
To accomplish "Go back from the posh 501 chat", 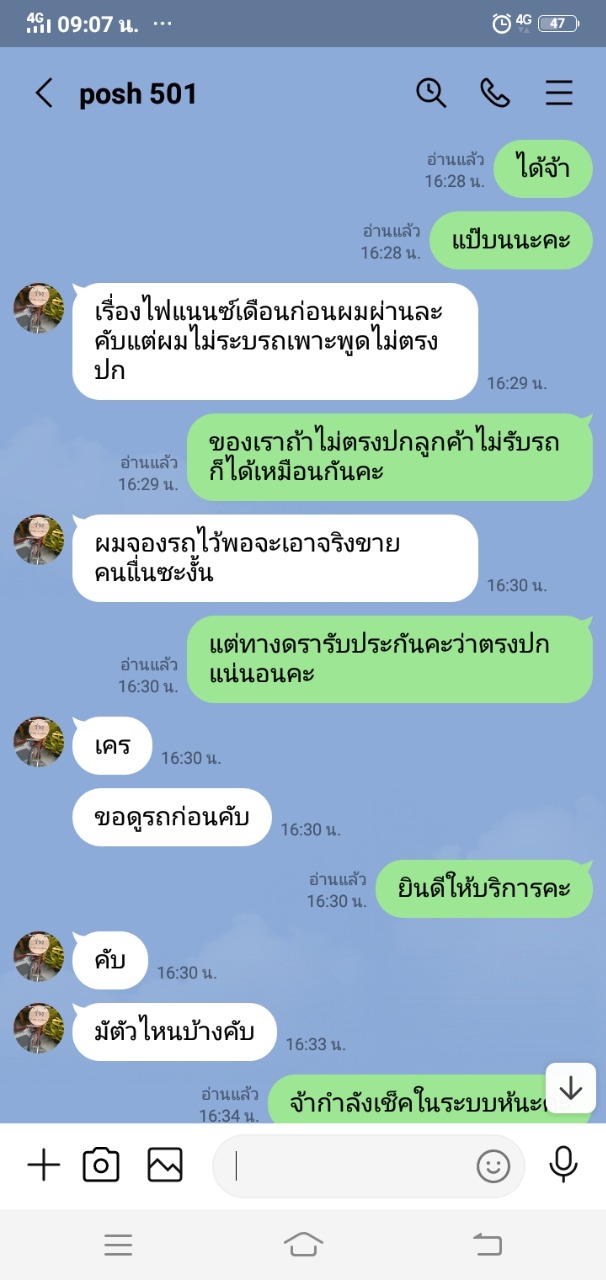I will (43, 94).
